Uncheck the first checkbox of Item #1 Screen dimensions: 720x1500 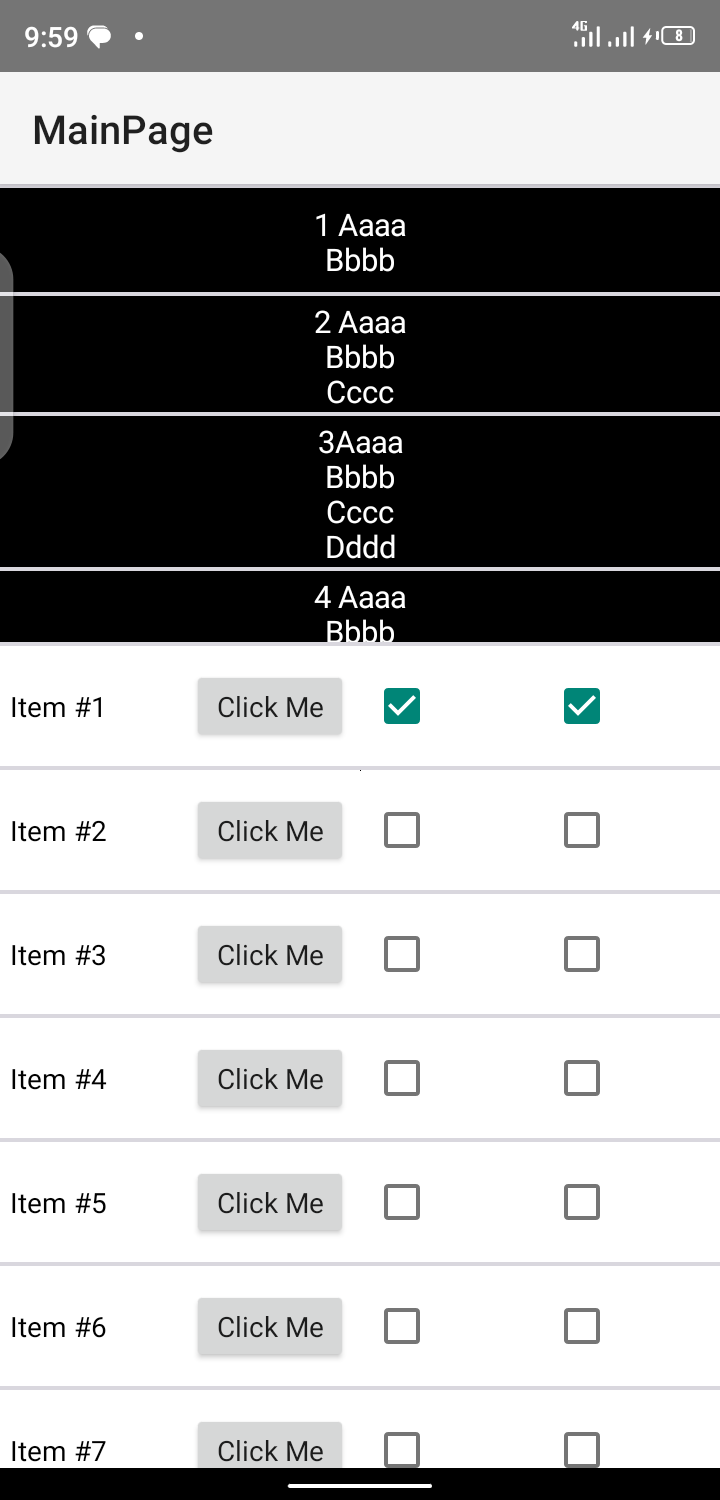pos(402,707)
